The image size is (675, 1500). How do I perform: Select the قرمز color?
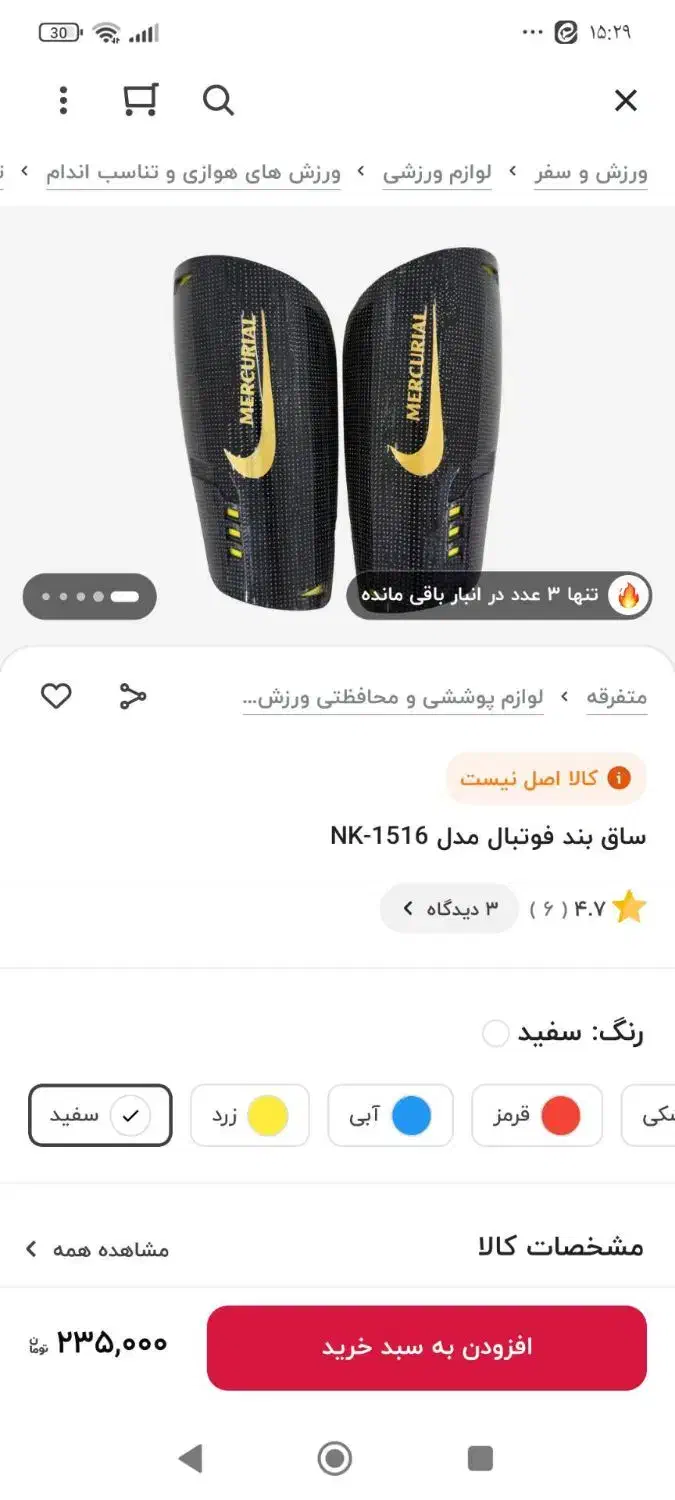(536, 1115)
